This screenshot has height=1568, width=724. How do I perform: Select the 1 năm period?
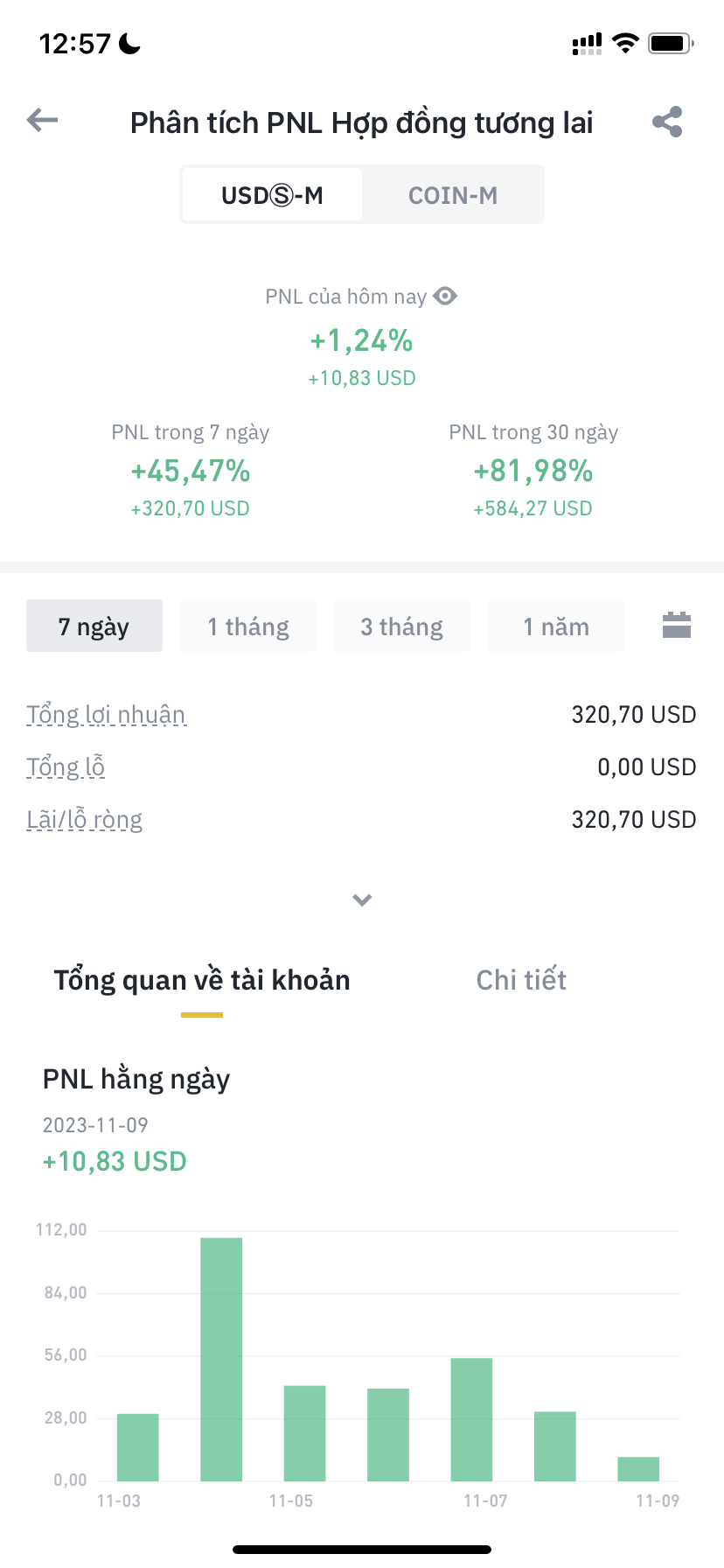pos(556,626)
